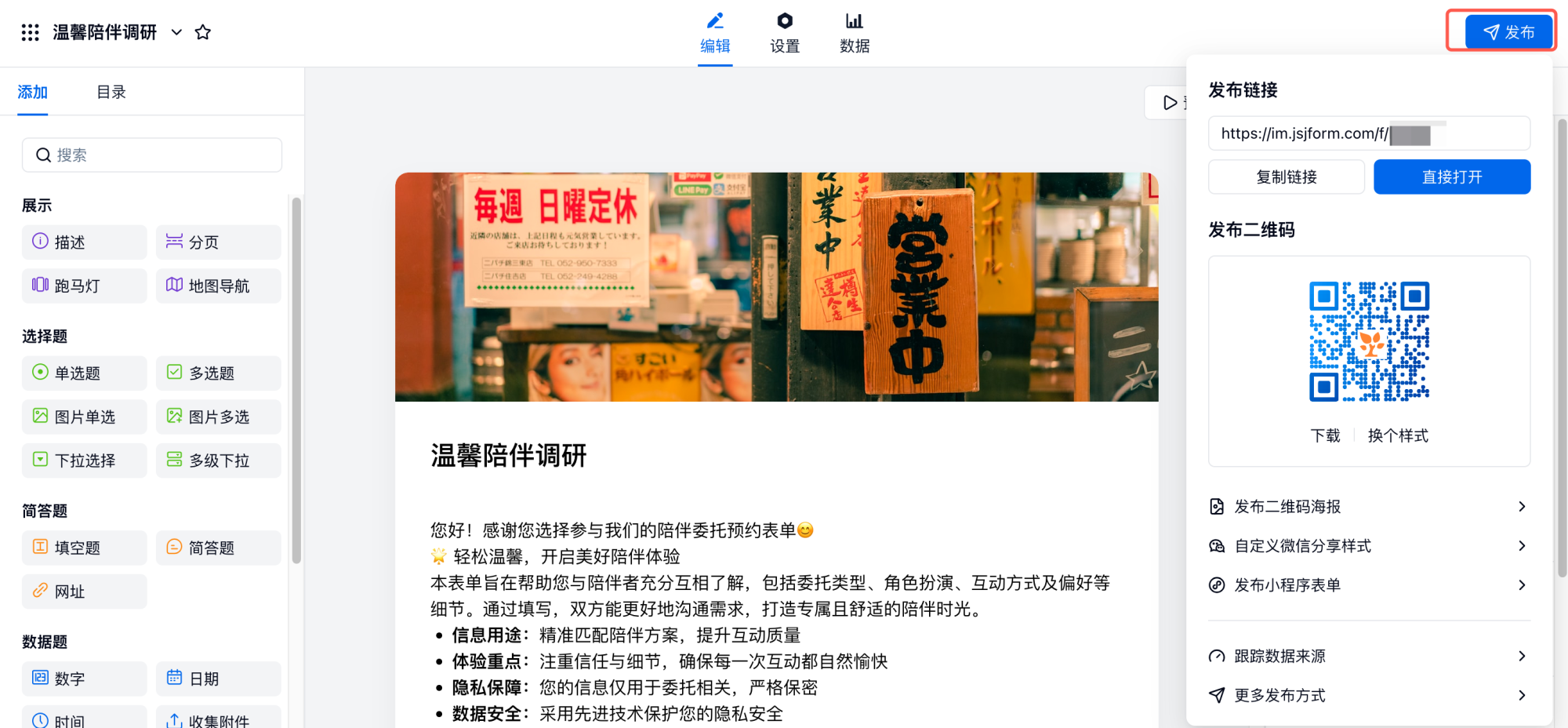Viewport: 1568px width, 728px height.
Task: Add a 填空题 field
Action: [84, 548]
